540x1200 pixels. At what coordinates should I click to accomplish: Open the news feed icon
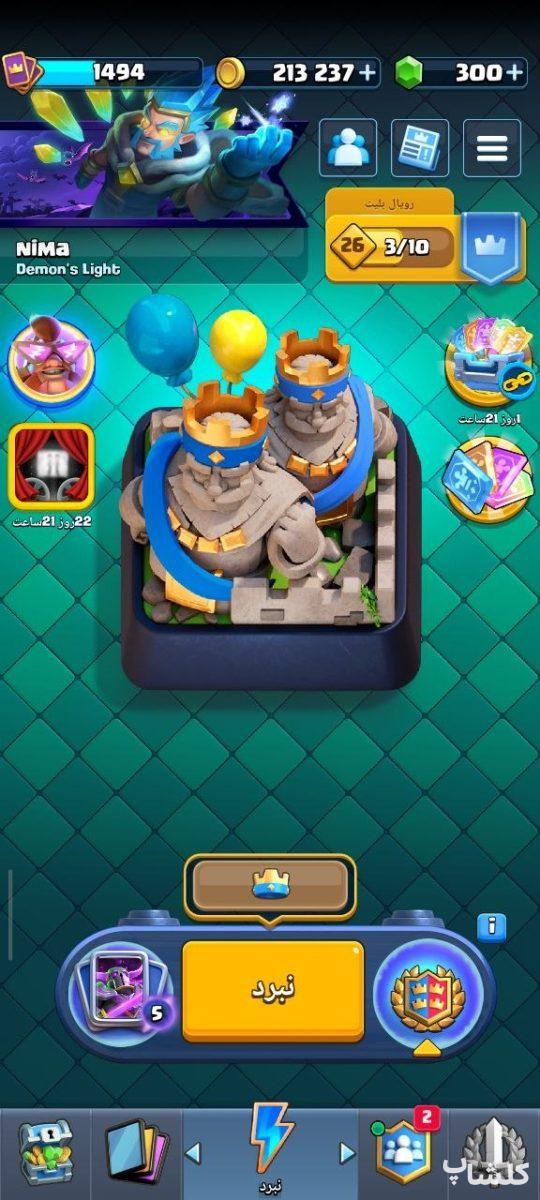(x=420, y=148)
